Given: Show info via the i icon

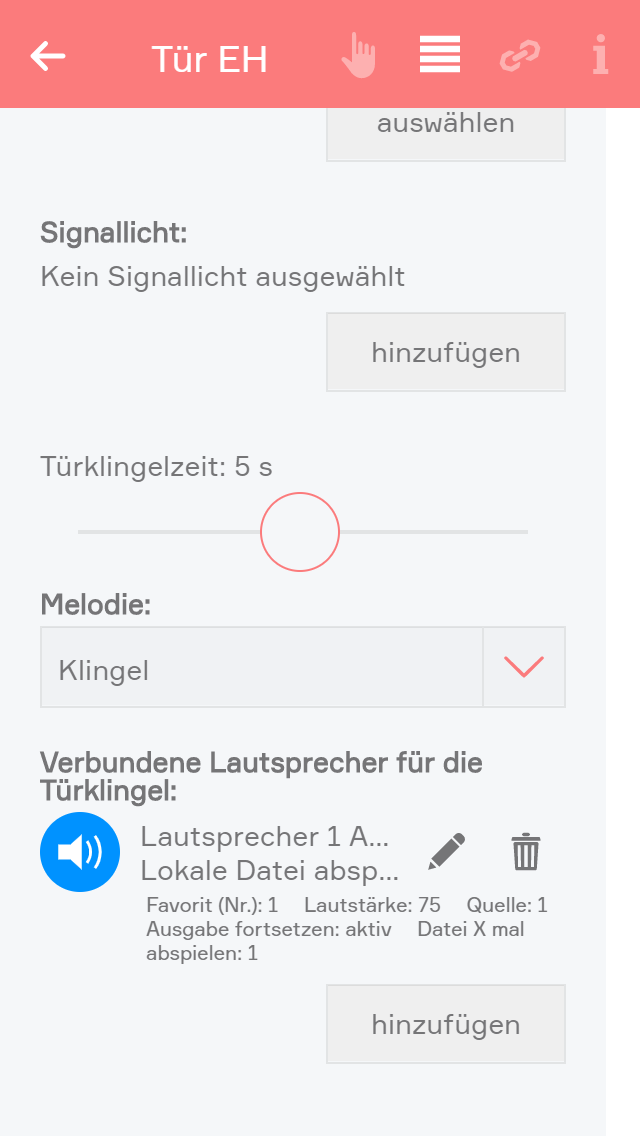Looking at the screenshot, I should [600, 56].
